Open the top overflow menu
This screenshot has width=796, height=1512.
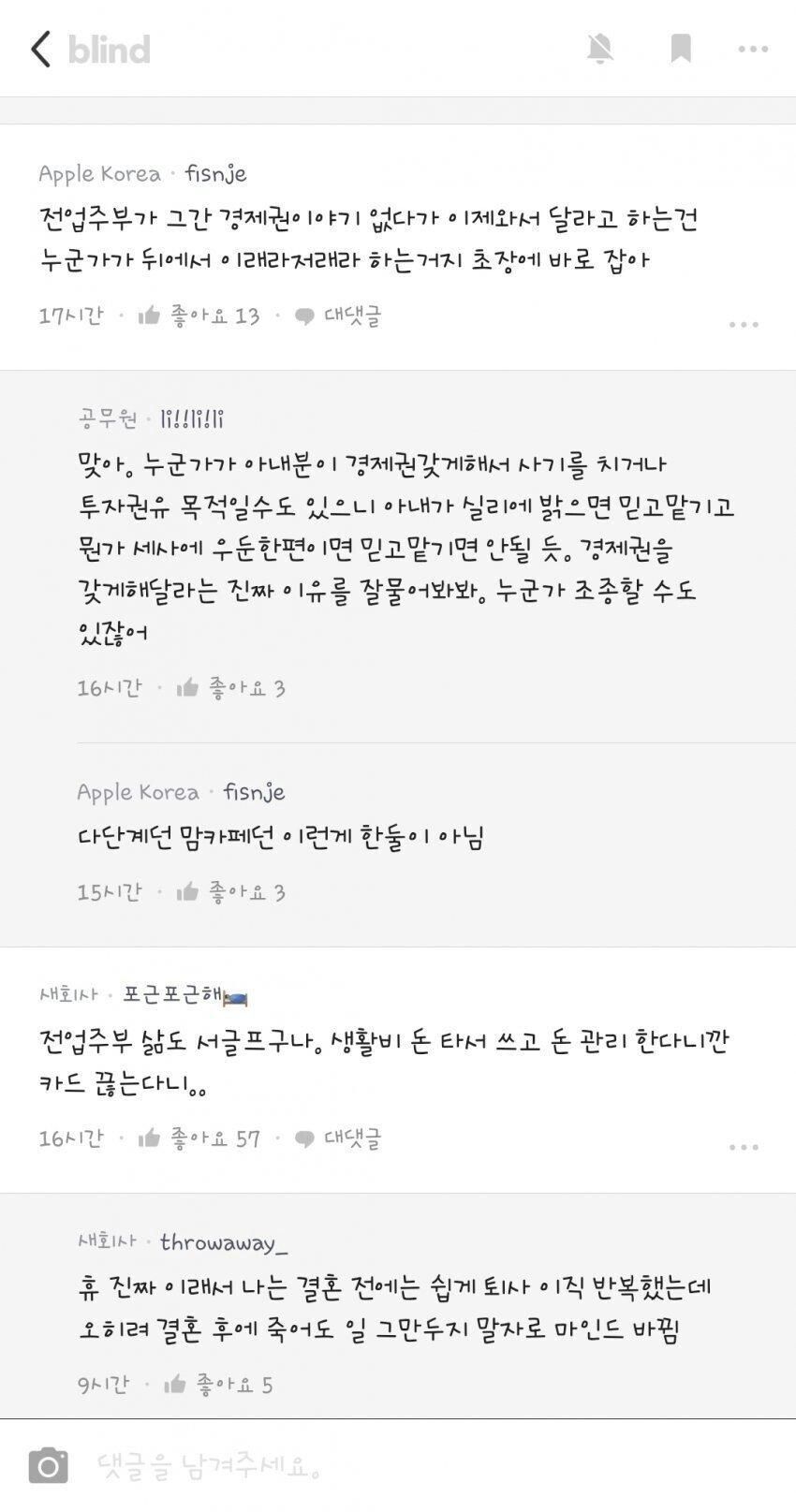pyautogui.click(x=753, y=49)
